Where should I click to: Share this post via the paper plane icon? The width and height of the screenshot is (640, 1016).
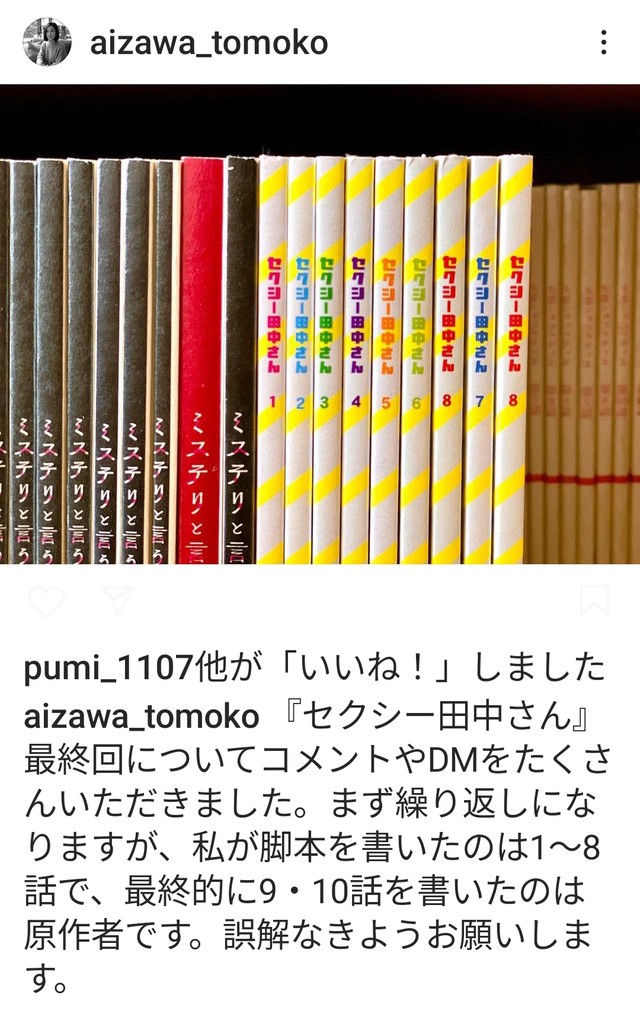pos(118,600)
